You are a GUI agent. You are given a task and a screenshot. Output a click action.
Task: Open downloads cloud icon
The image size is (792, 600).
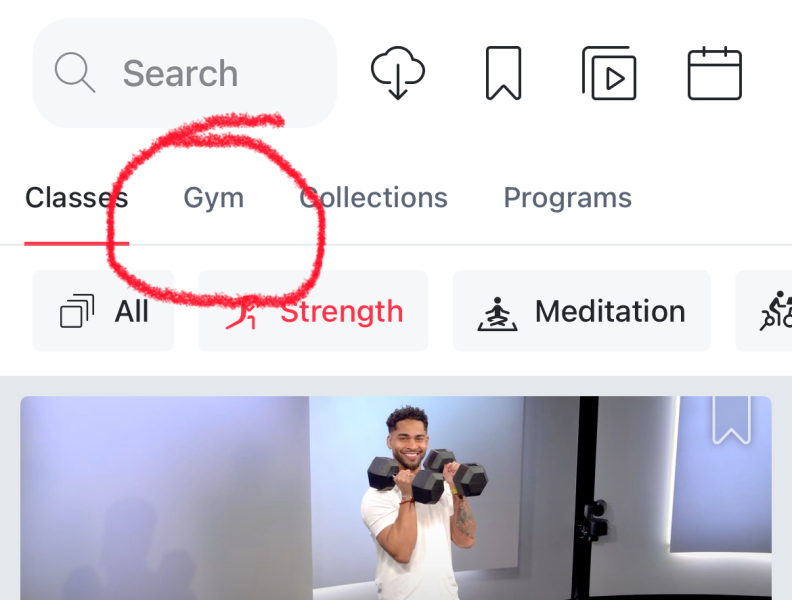pos(398,74)
